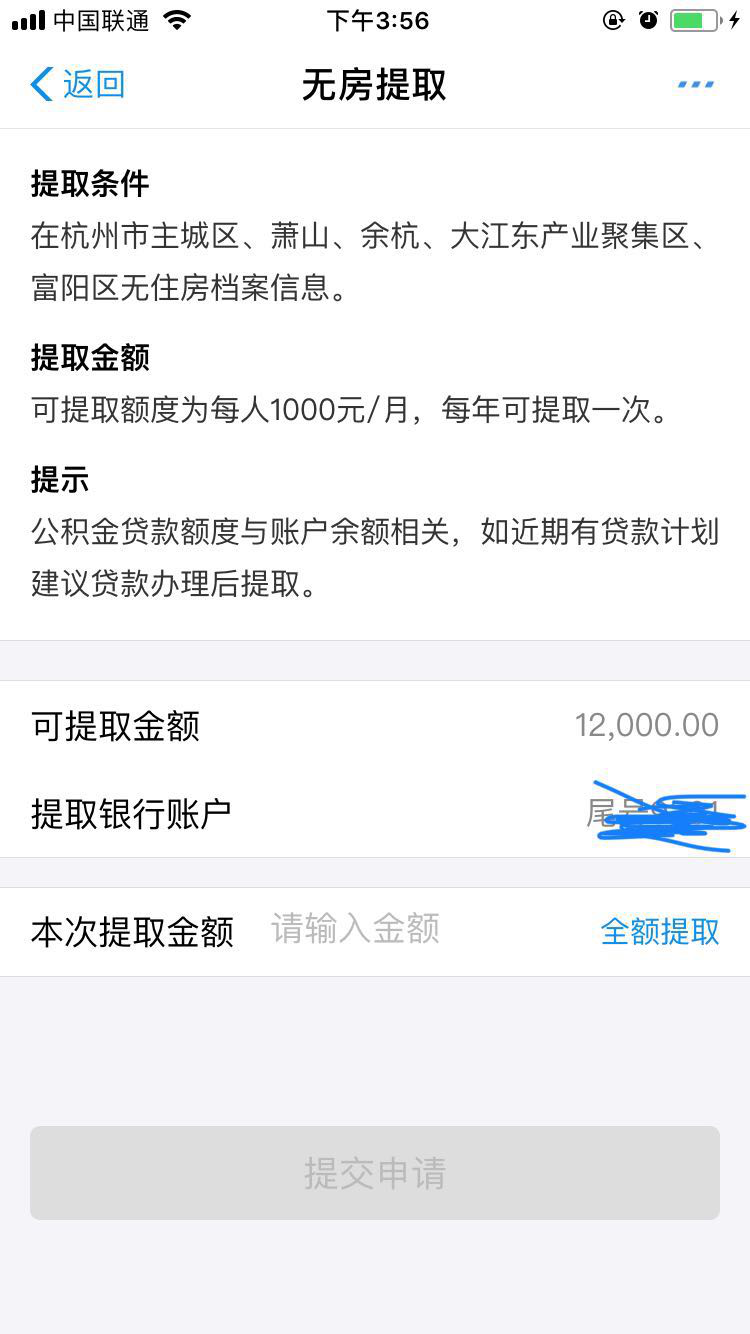Image resolution: width=750 pixels, height=1334 pixels.
Task: Tap the 下午3:56 clock in status bar
Action: click(375, 20)
